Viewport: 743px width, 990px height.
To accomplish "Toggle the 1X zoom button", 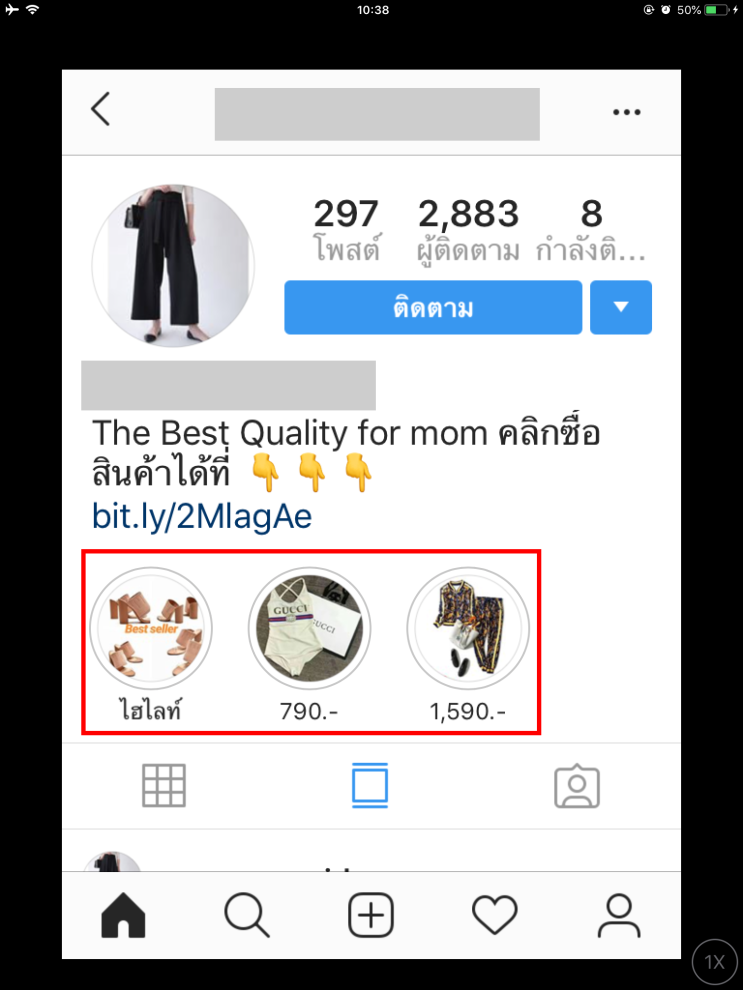I will [x=714, y=962].
